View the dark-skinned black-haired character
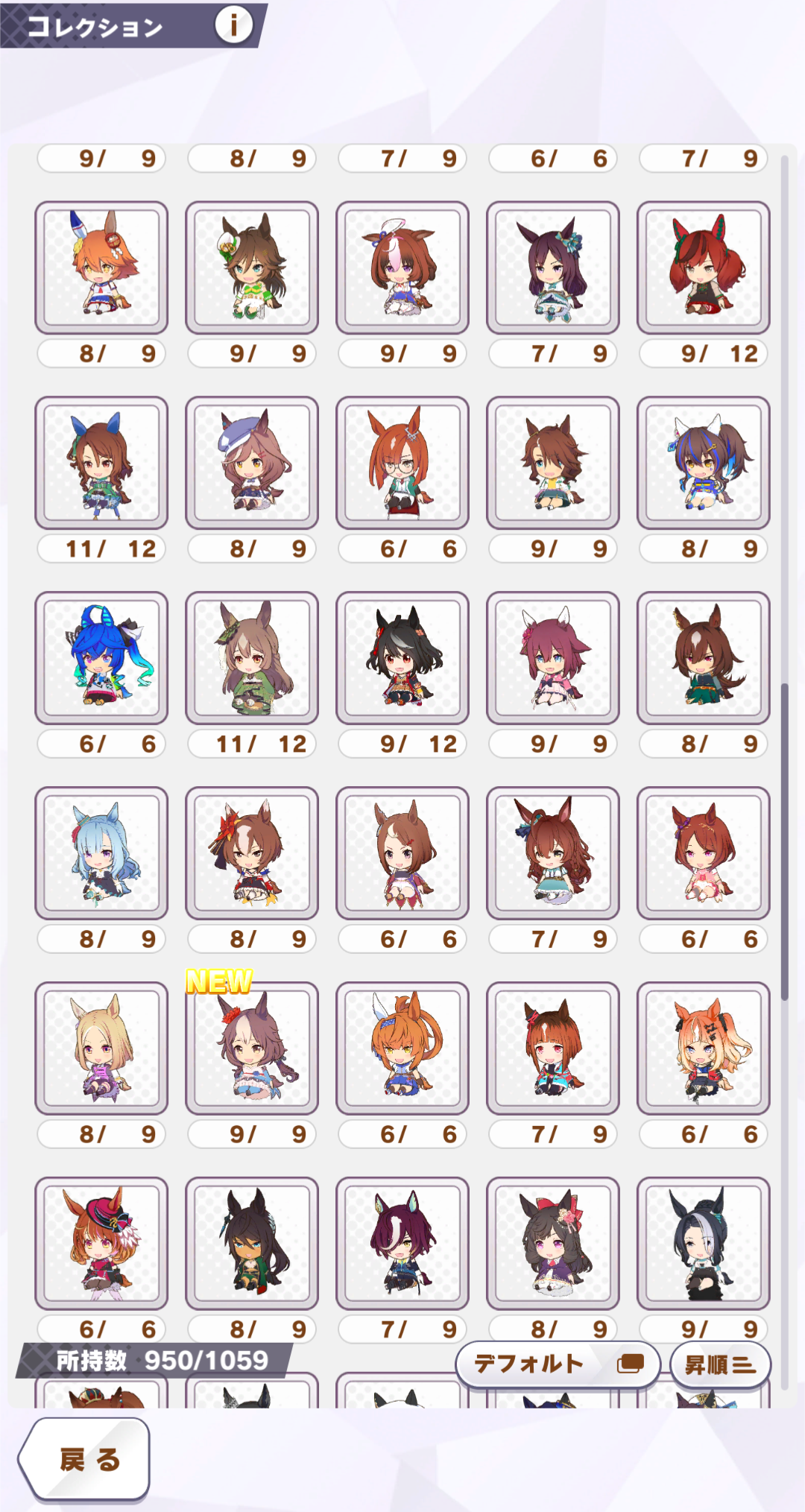This screenshot has width=805, height=1512. click(x=252, y=1243)
